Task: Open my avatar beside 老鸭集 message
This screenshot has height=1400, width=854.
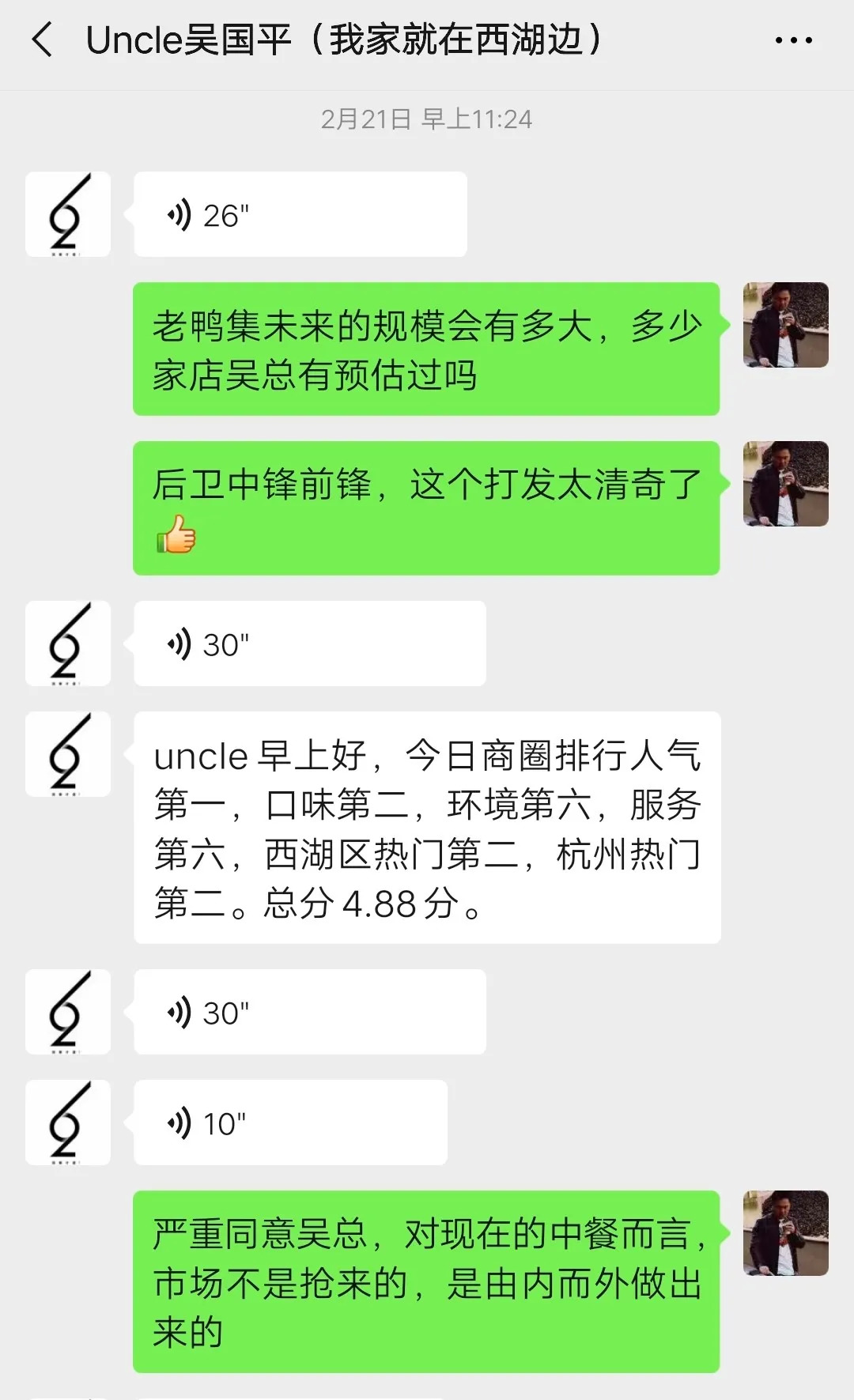Action: [x=785, y=325]
